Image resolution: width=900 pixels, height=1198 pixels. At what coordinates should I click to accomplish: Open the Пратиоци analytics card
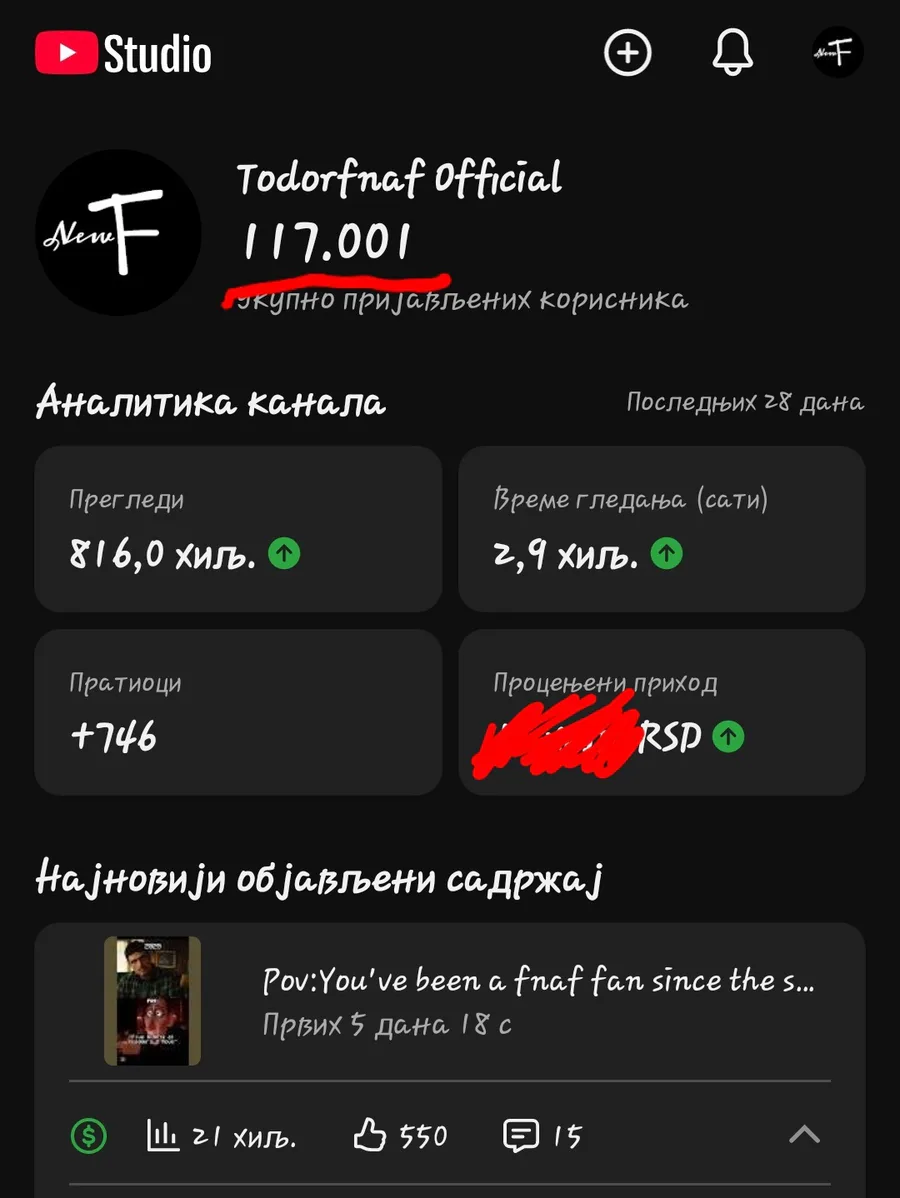click(238, 711)
